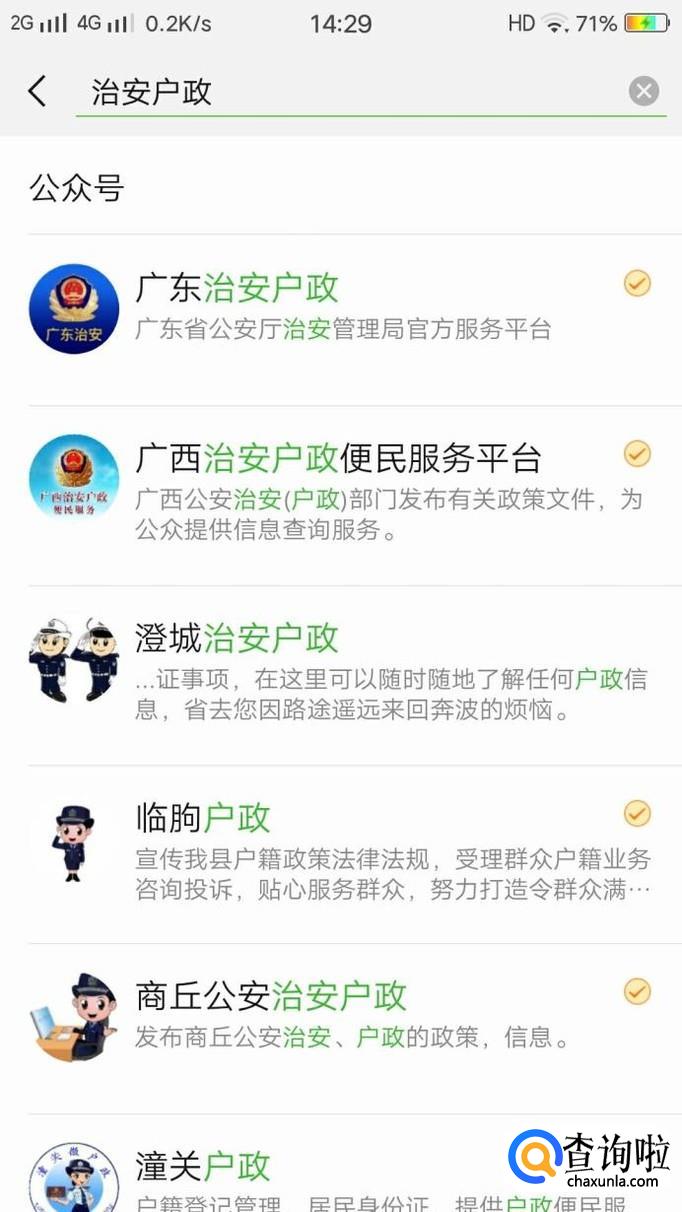Go back using the back arrow

coord(37,92)
